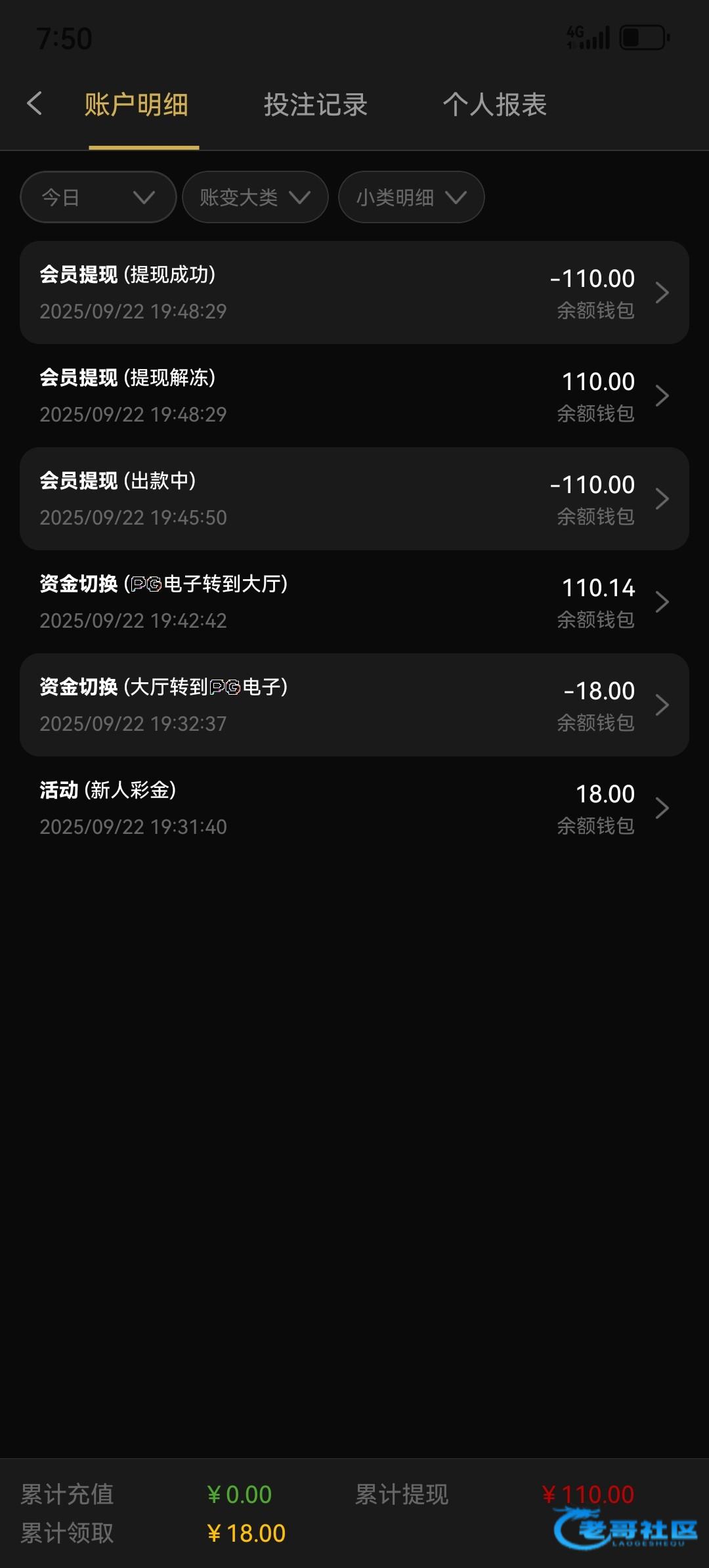Open the 会员提现 (提现解冻) record
The width and height of the screenshot is (709, 1568).
click(354, 395)
